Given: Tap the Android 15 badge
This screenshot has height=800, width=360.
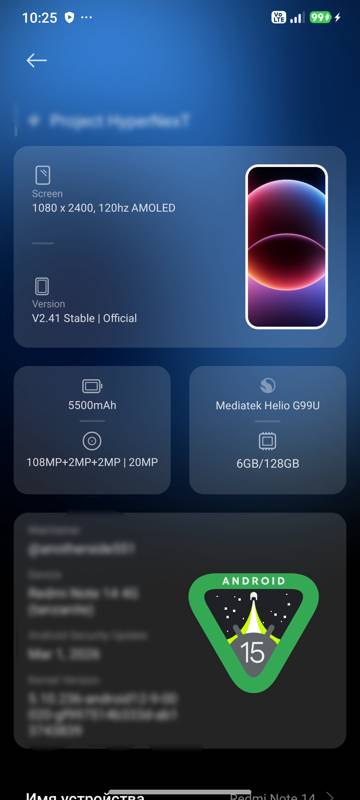Looking at the screenshot, I should pos(253,631).
